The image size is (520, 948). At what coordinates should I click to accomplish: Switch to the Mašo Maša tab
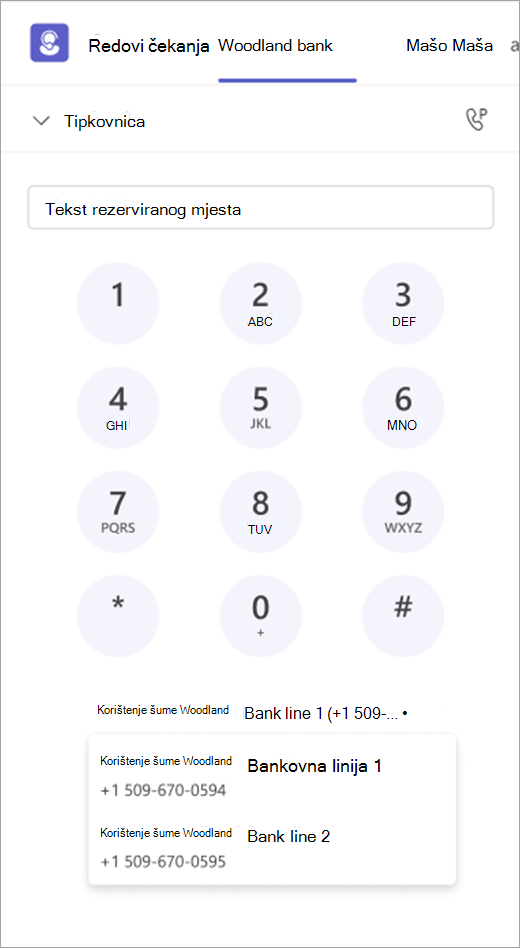(x=449, y=45)
